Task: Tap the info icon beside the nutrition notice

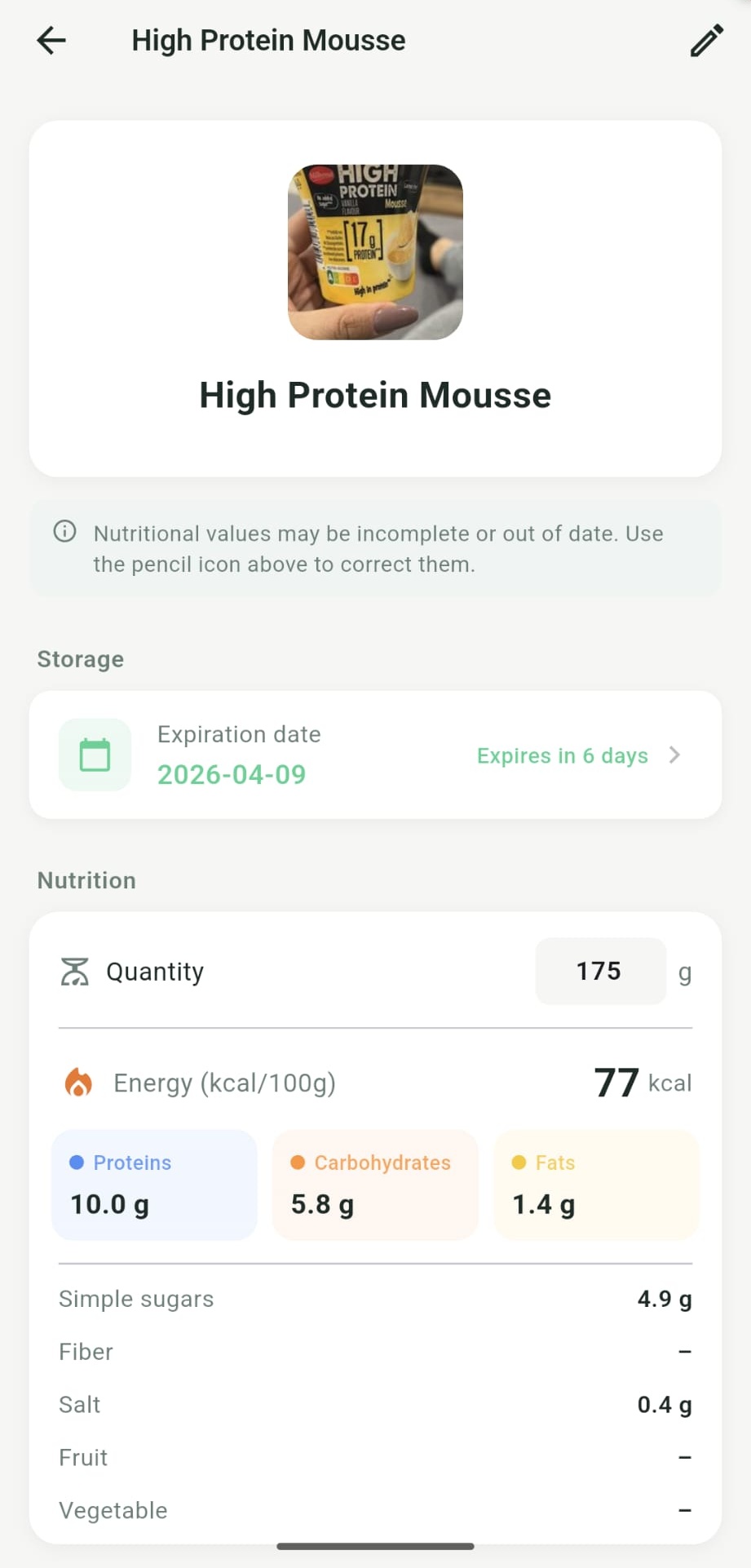Action: [64, 533]
